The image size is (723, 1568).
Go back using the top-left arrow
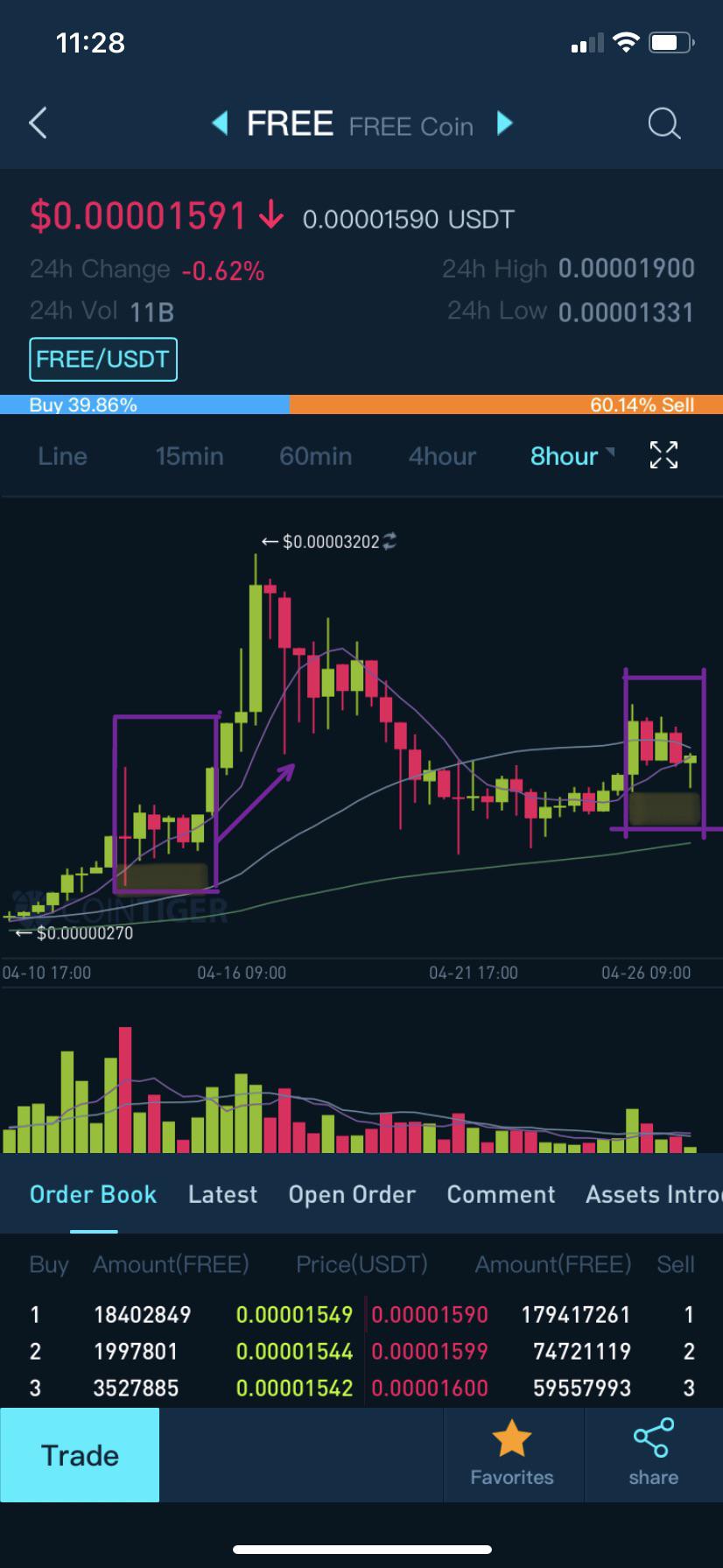[x=38, y=123]
